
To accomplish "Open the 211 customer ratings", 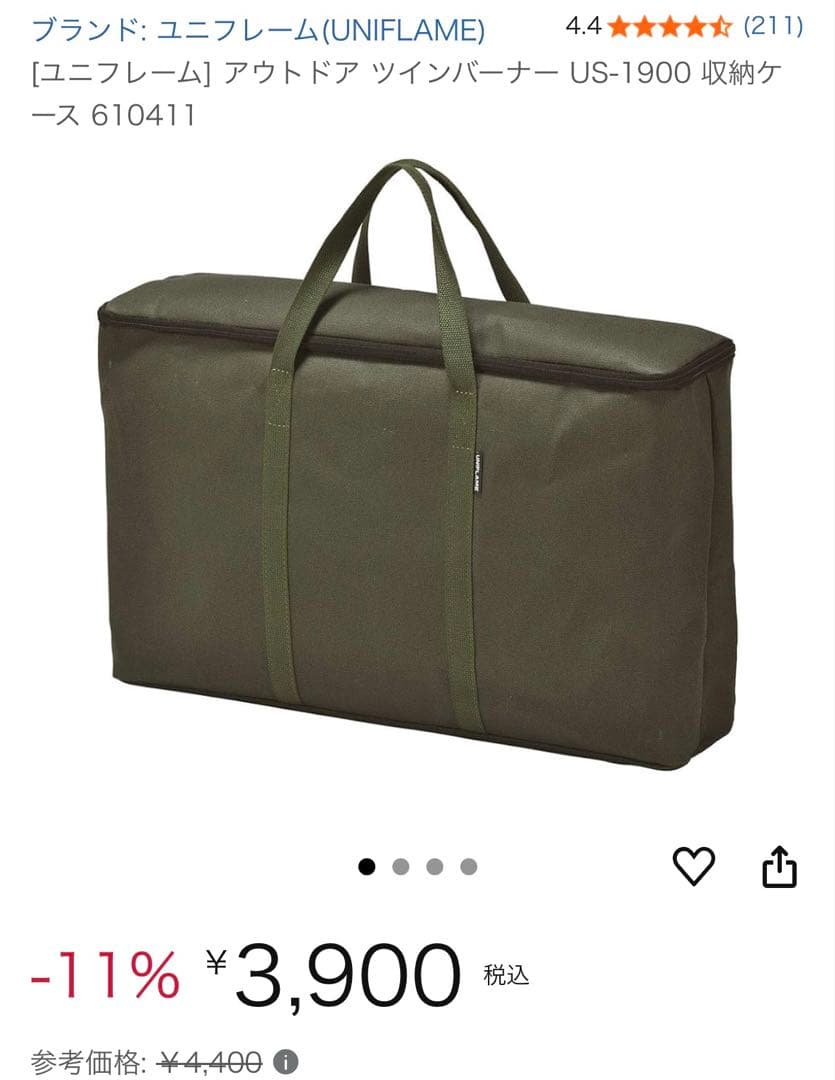I will click(x=772, y=27).
